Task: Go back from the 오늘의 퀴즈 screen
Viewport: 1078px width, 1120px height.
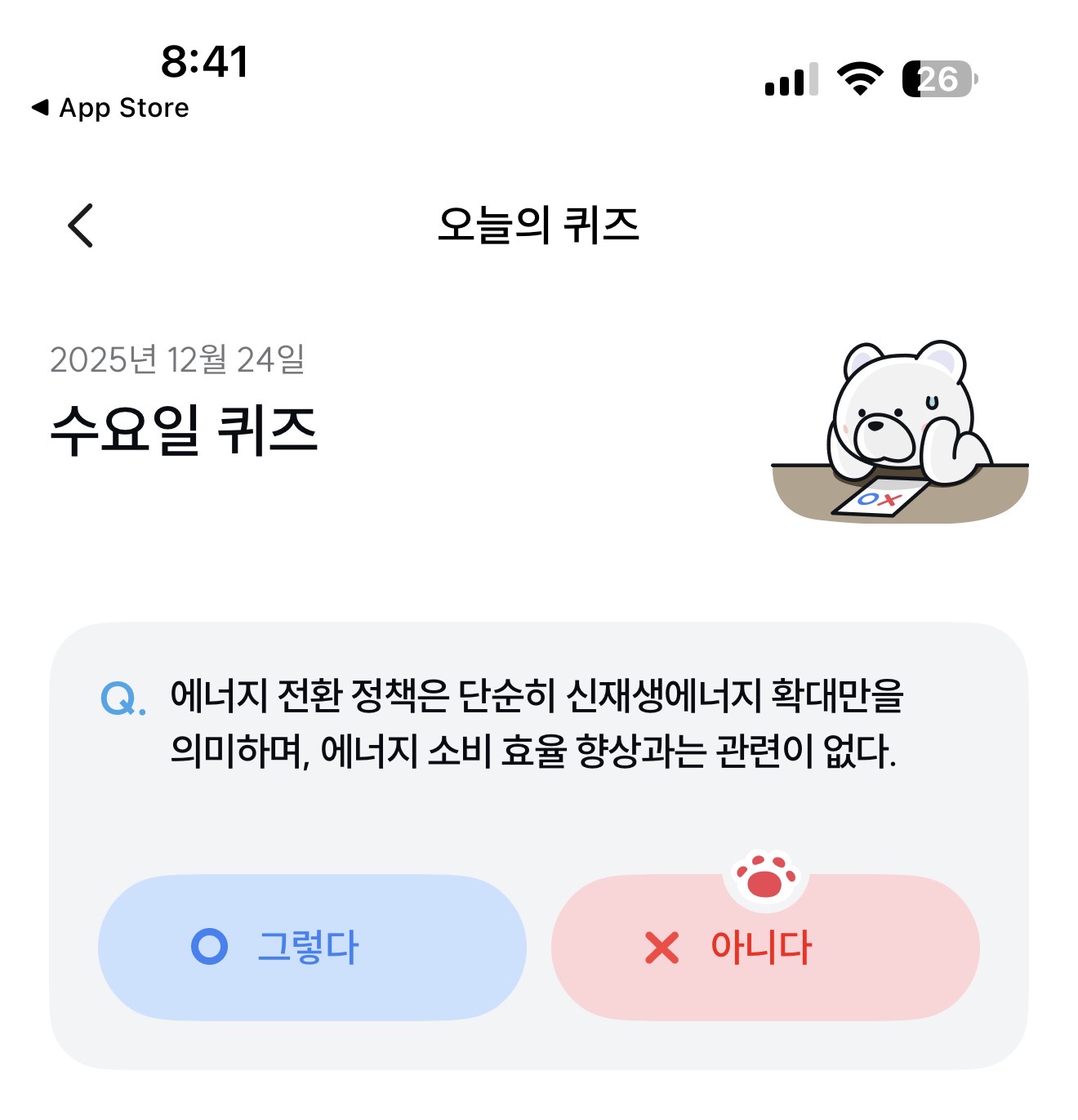Action: point(80,225)
